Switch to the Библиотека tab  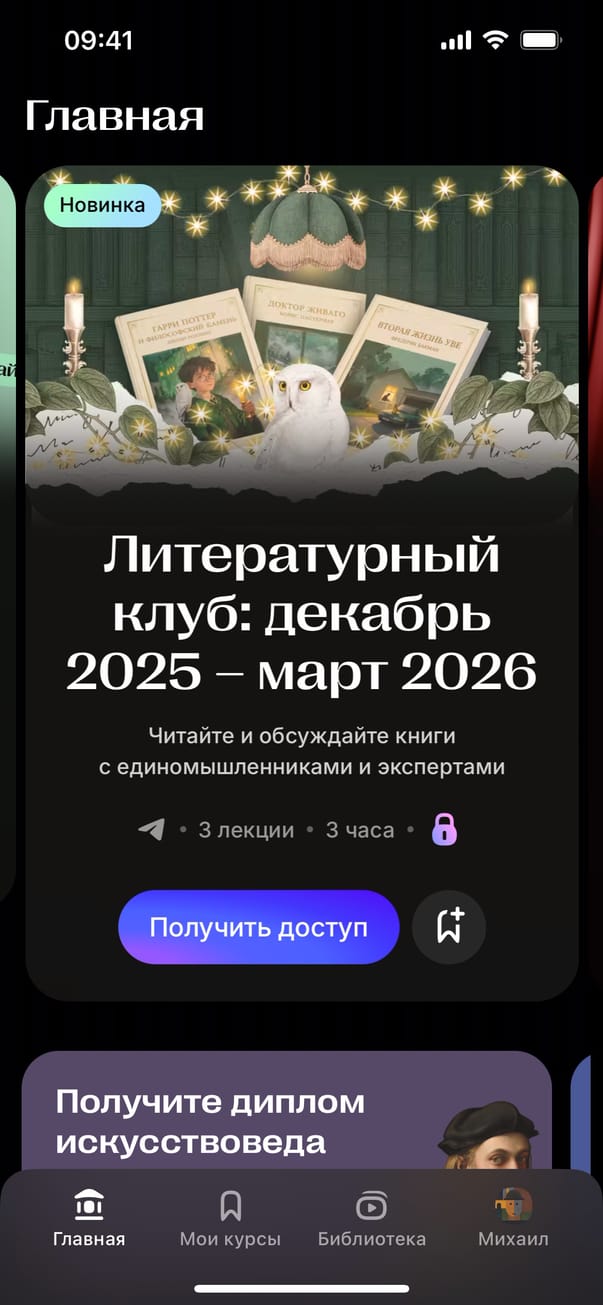point(371,1219)
